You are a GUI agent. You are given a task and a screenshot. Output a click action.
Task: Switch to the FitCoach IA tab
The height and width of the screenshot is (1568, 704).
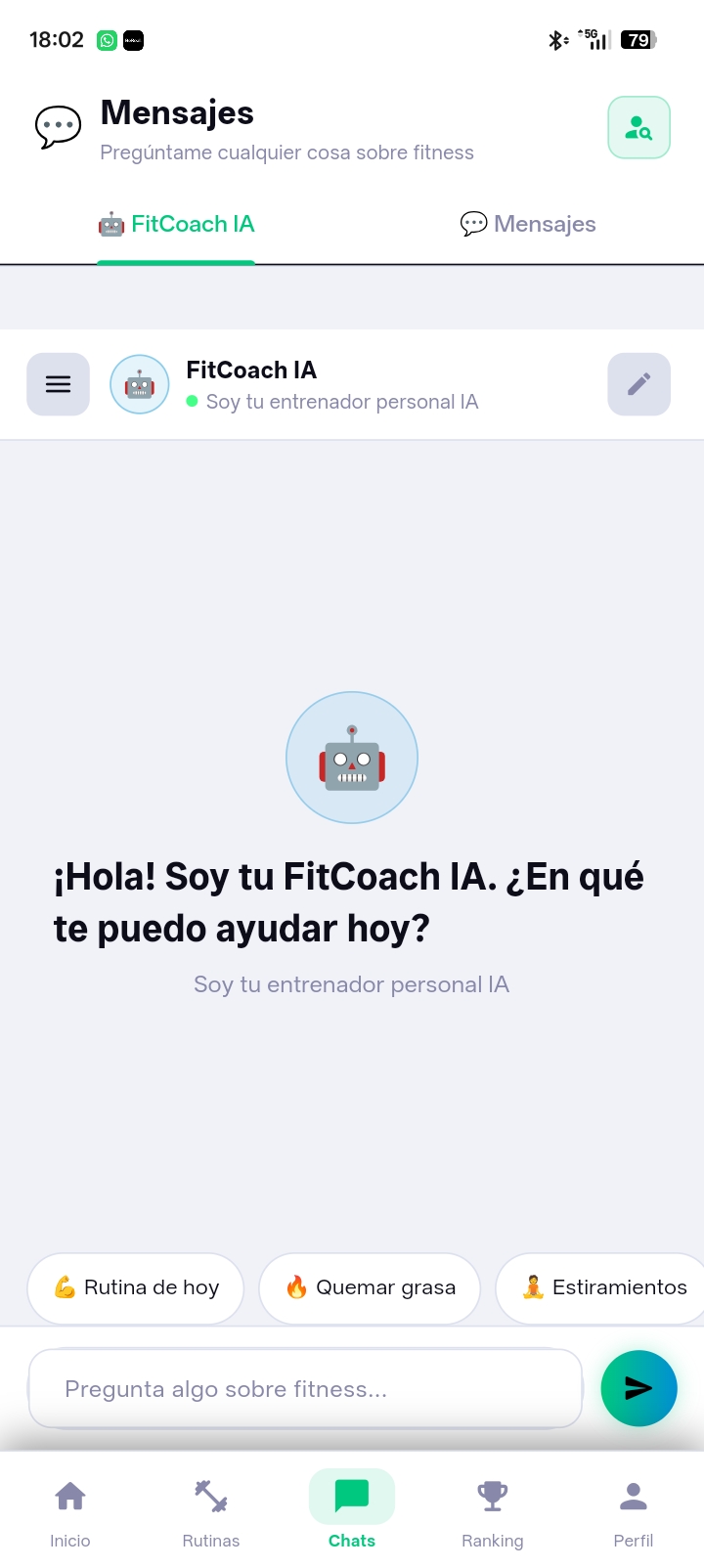177,224
